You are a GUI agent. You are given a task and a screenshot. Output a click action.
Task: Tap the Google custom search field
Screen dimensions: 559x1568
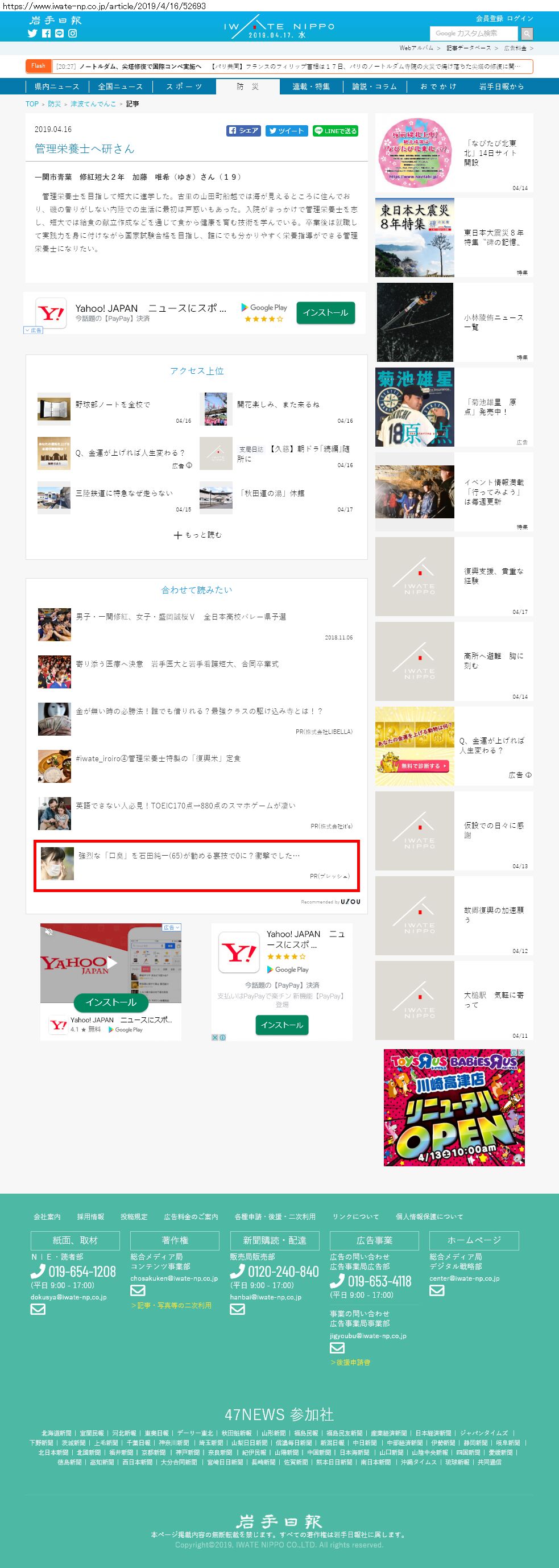474,34
